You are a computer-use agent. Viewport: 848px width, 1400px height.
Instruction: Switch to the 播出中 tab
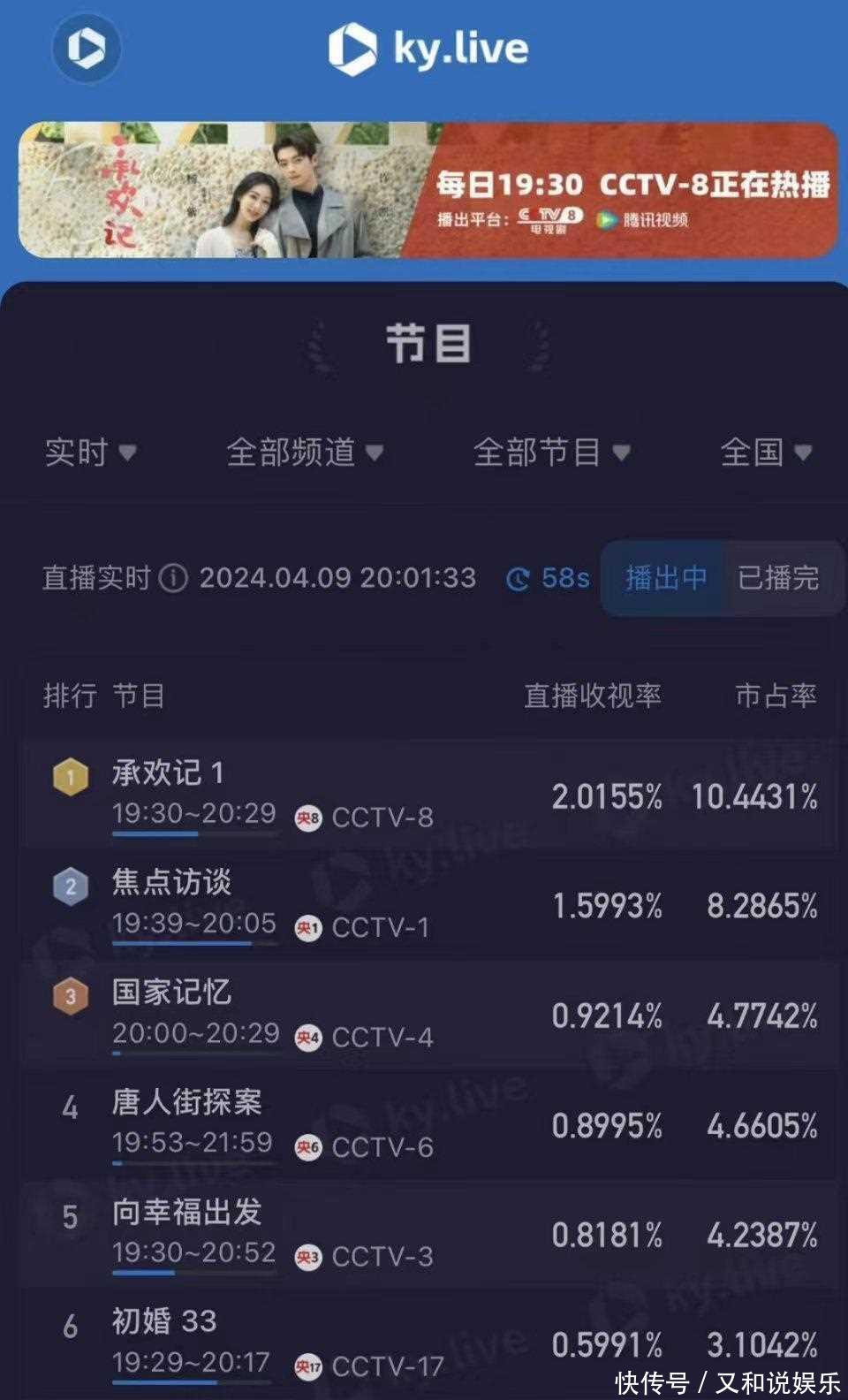pyautogui.click(x=665, y=578)
